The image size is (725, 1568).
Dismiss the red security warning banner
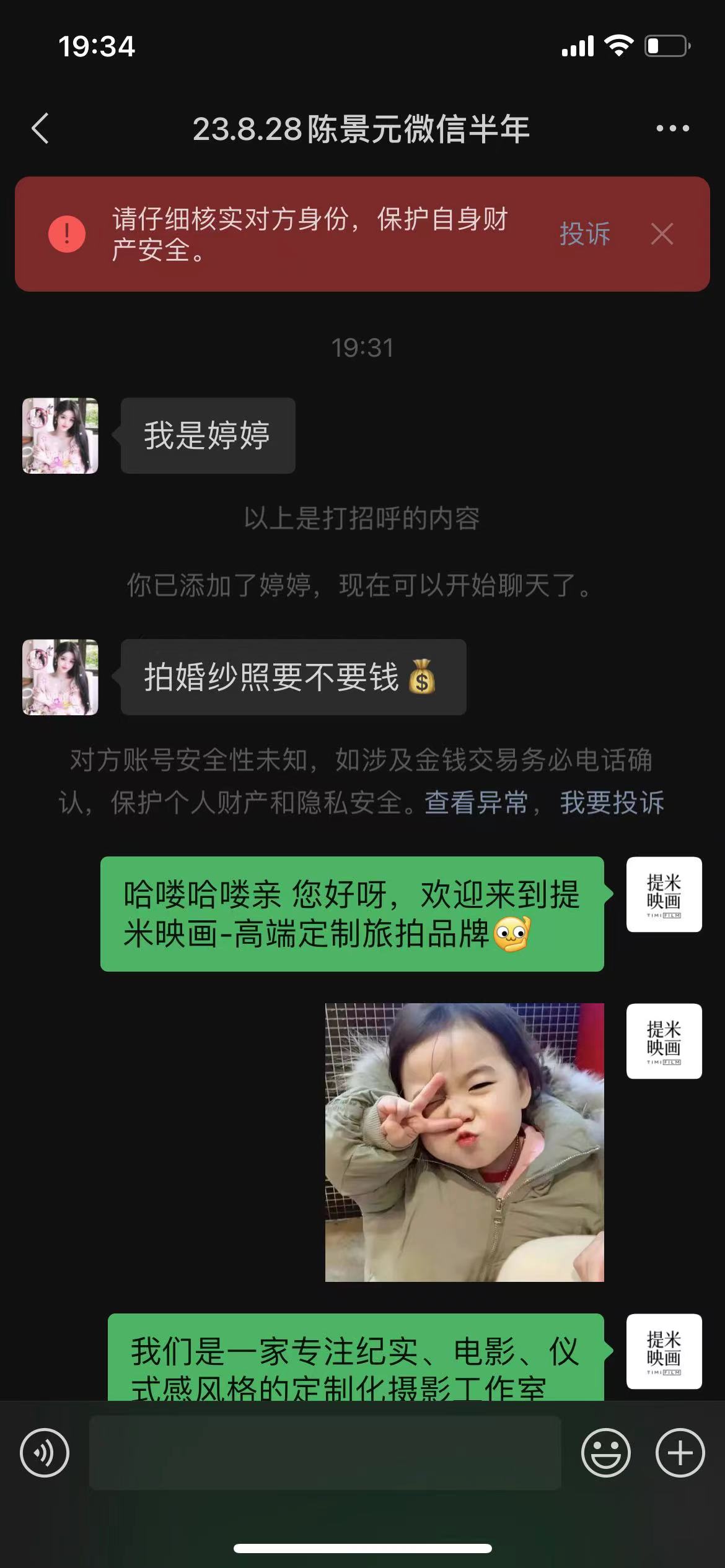[x=662, y=234]
